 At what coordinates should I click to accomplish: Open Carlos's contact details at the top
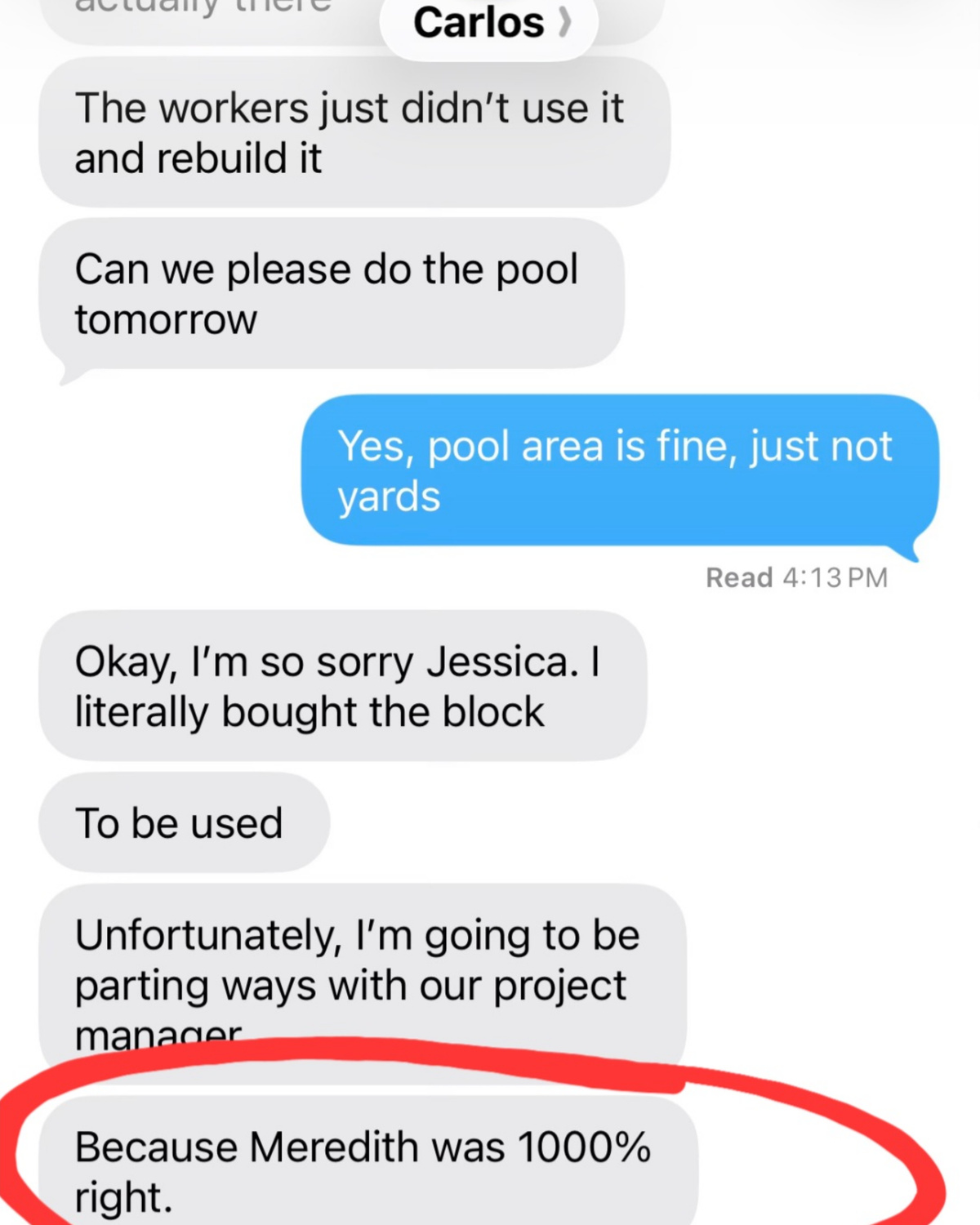click(x=490, y=23)
